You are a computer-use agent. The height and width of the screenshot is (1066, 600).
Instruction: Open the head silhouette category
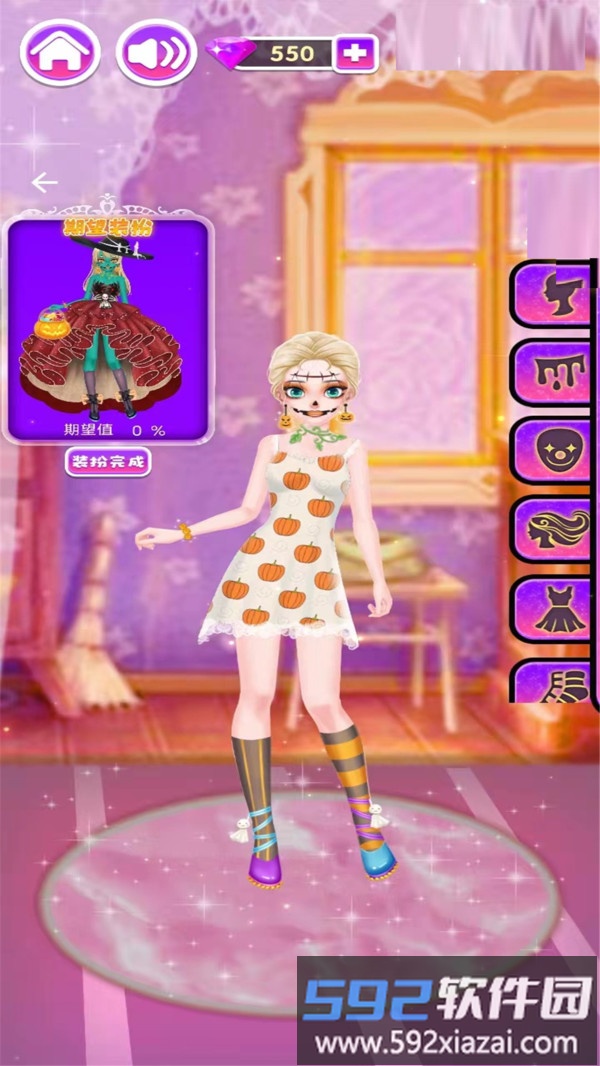[552, 293]
